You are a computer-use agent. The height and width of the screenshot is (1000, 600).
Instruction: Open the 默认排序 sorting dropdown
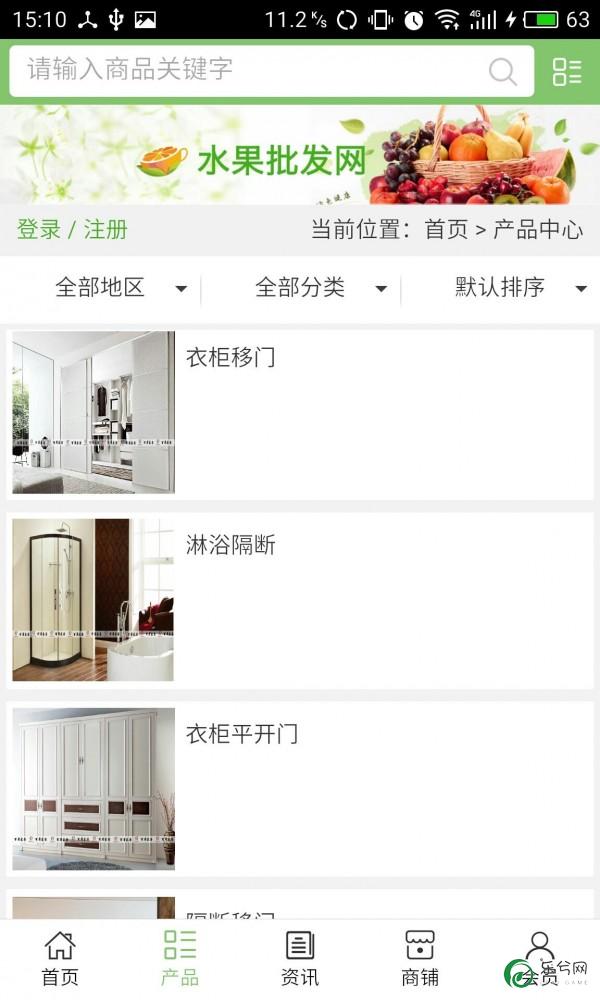520,288
